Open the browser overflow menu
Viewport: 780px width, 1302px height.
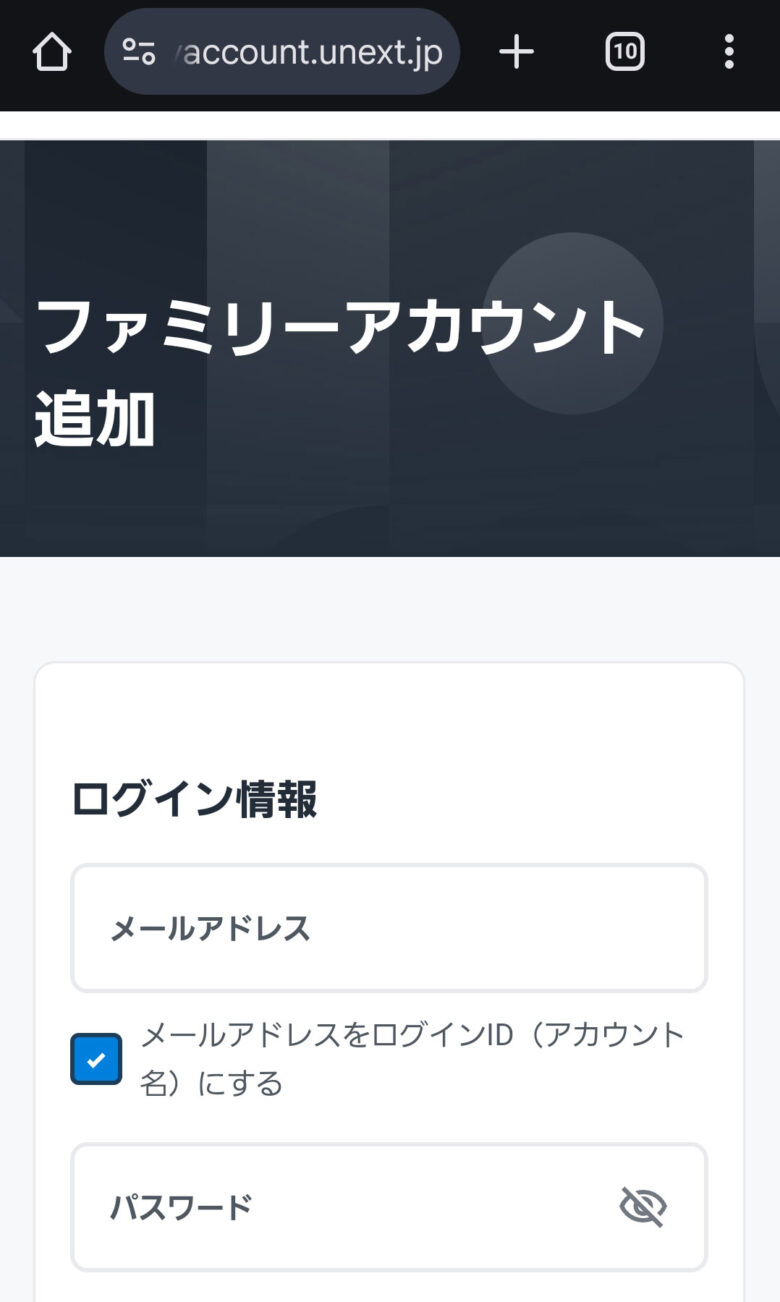[729, 52]
